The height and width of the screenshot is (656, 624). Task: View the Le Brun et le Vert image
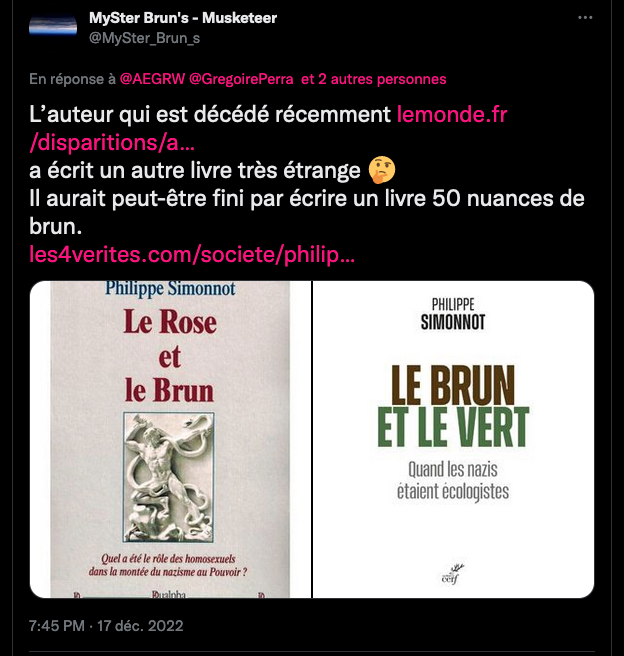click(x=454, y=439)
